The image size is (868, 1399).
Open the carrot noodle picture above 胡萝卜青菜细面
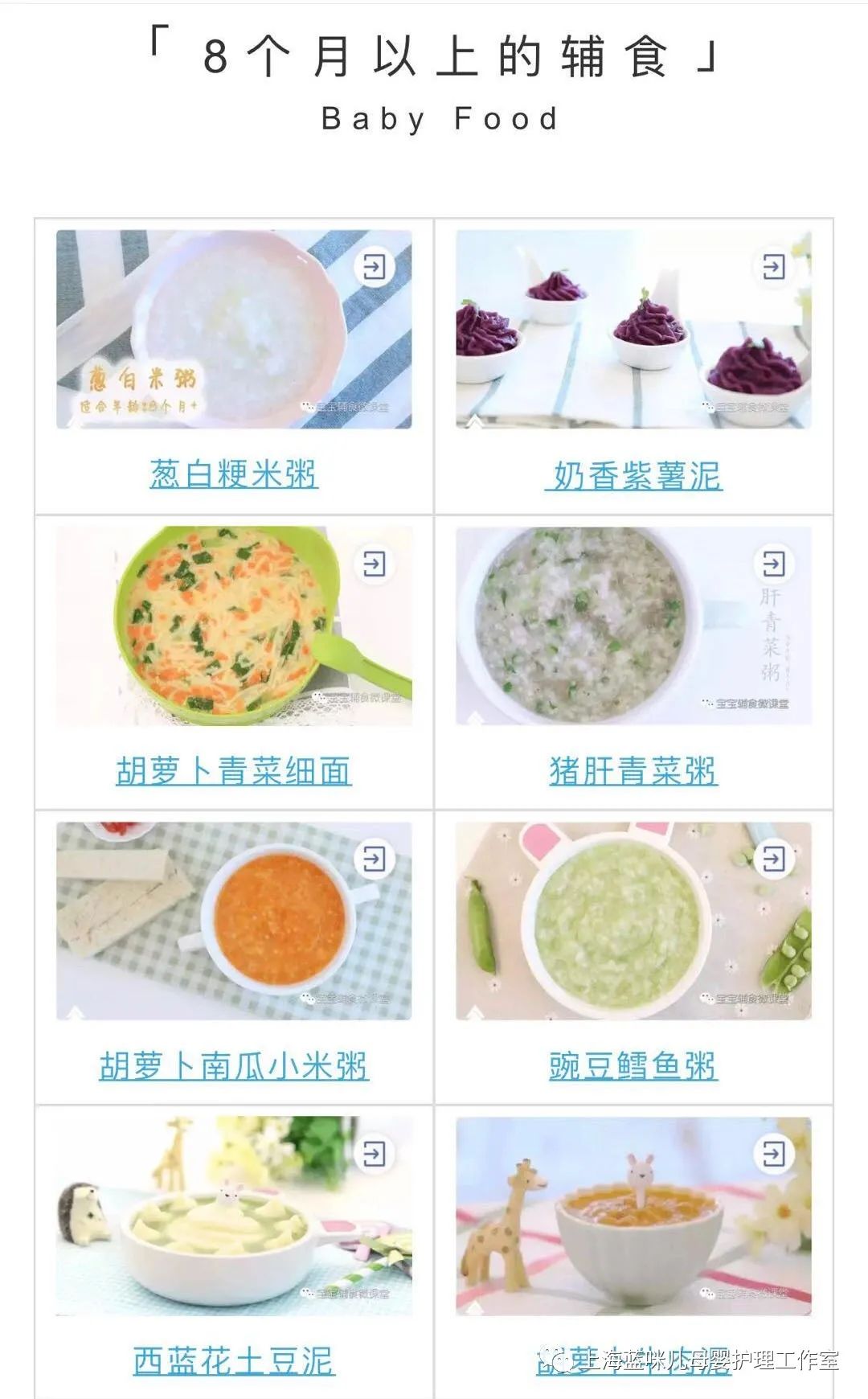[234, 626]
